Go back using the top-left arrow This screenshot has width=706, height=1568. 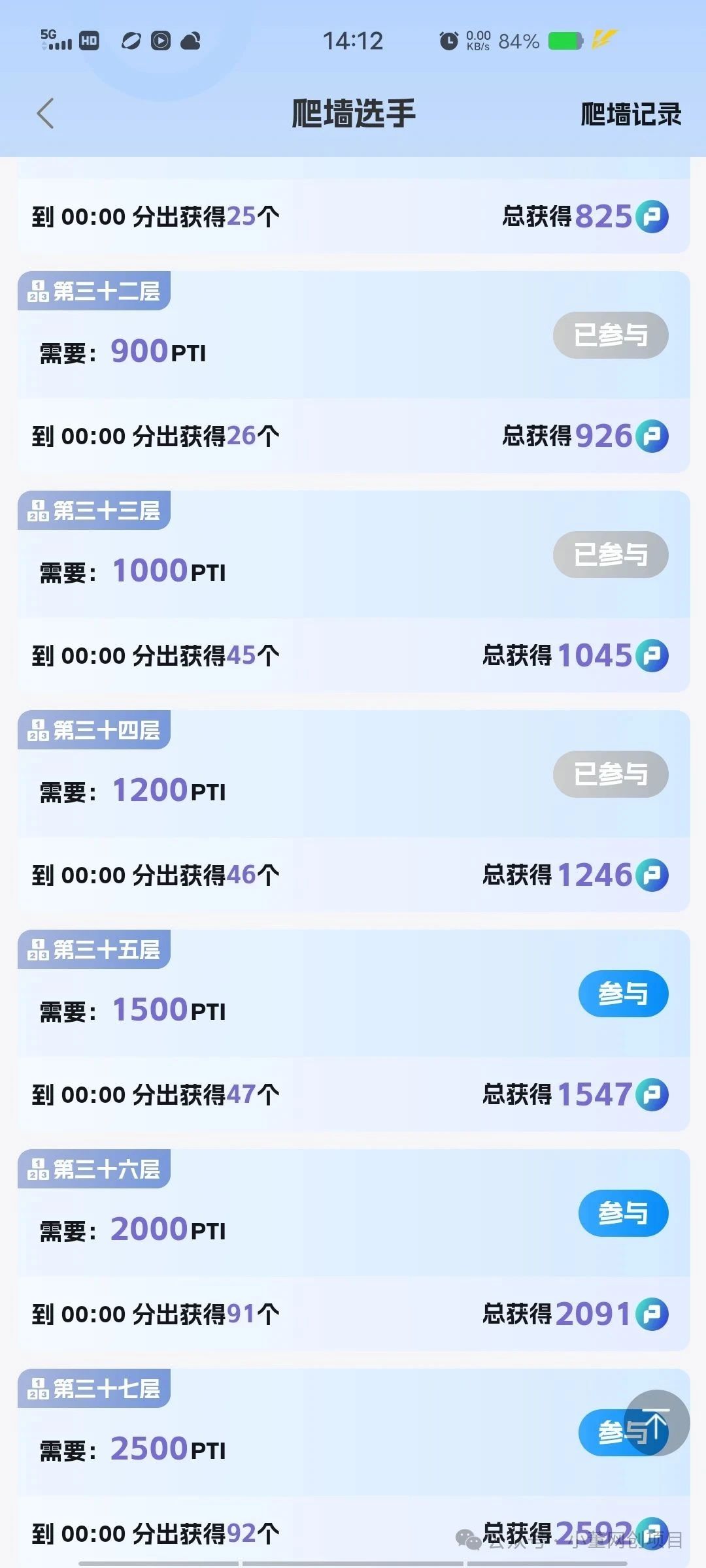pos(44,114)
